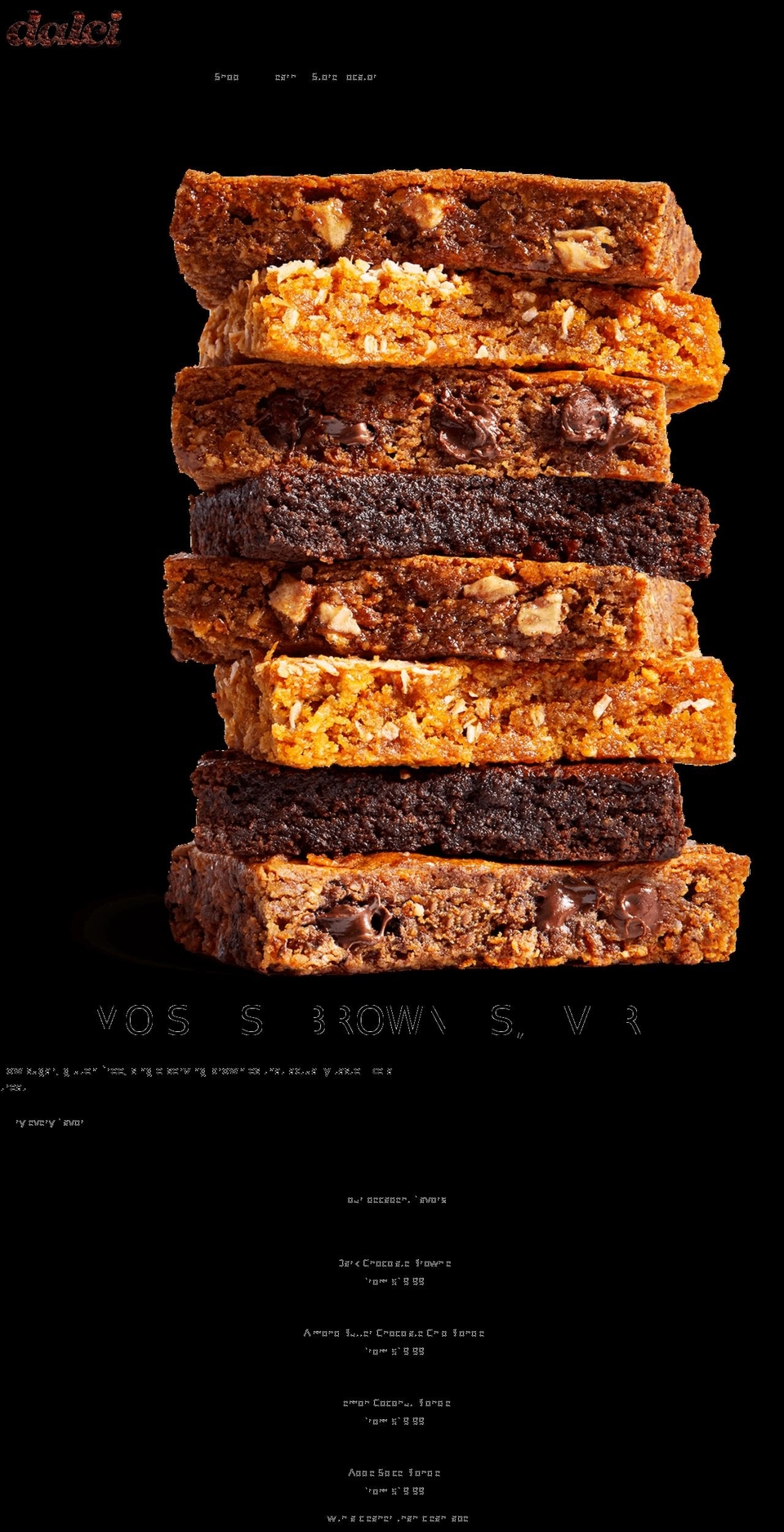The image size is (784, 1532).
Task: Select the Apple Spice Blondie item
Action: coord(394,1472)
